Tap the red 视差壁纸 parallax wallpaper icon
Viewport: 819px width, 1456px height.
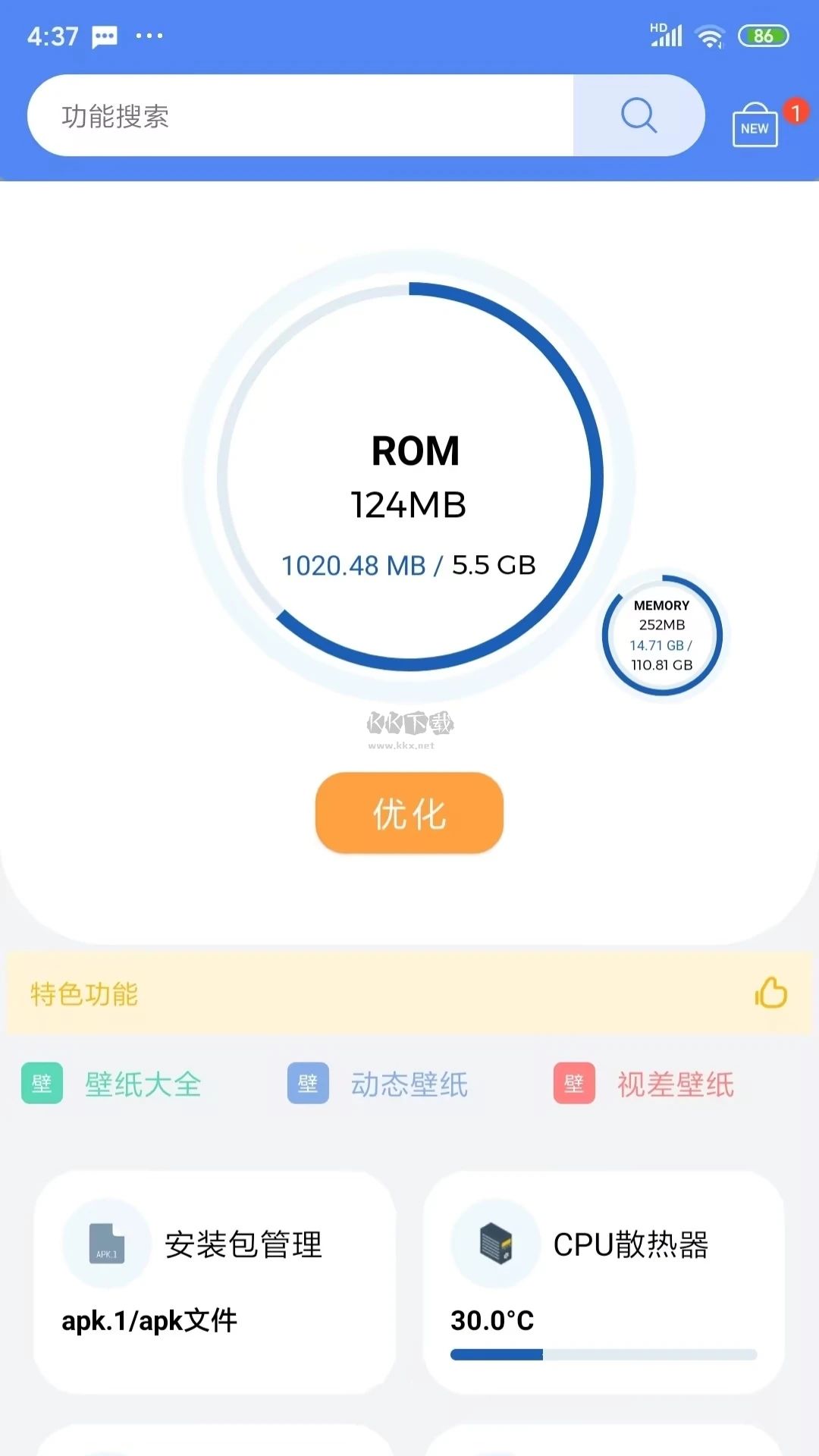[x=573, y=1084]
